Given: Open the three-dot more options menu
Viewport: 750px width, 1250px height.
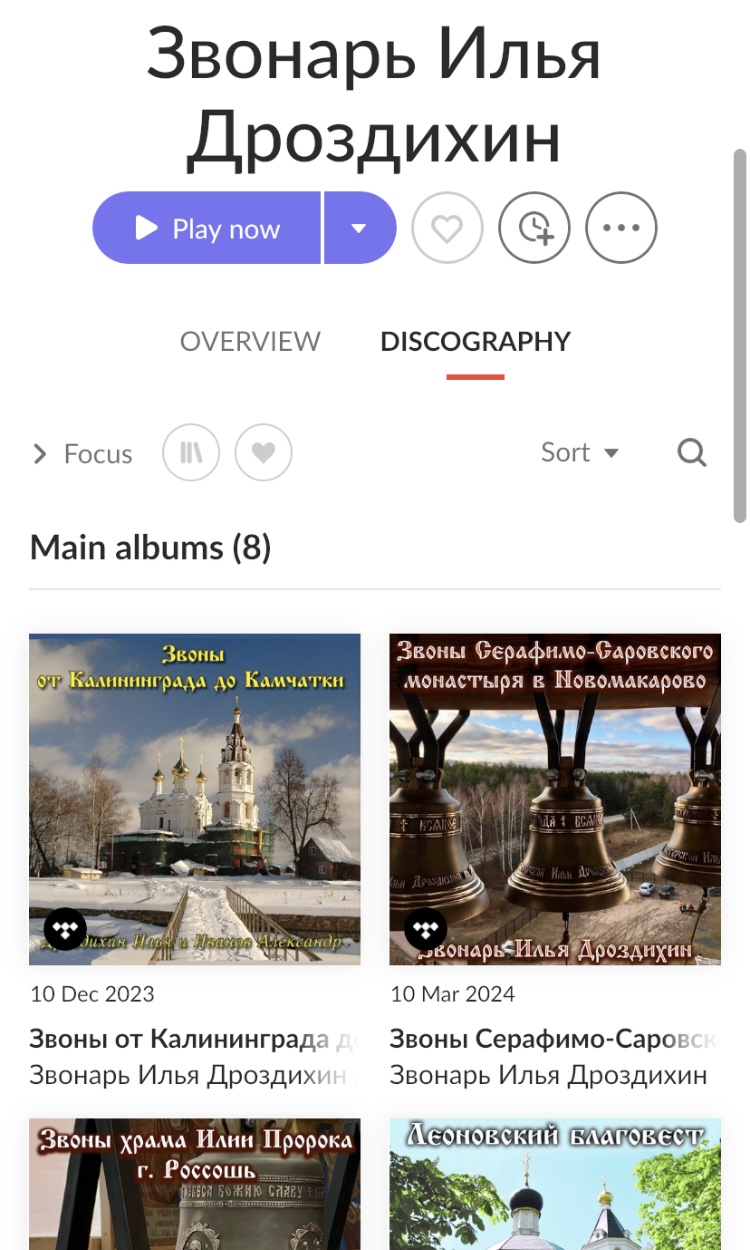Looking at the screenshot, I should pyautogui.click(x=621, y=228).
